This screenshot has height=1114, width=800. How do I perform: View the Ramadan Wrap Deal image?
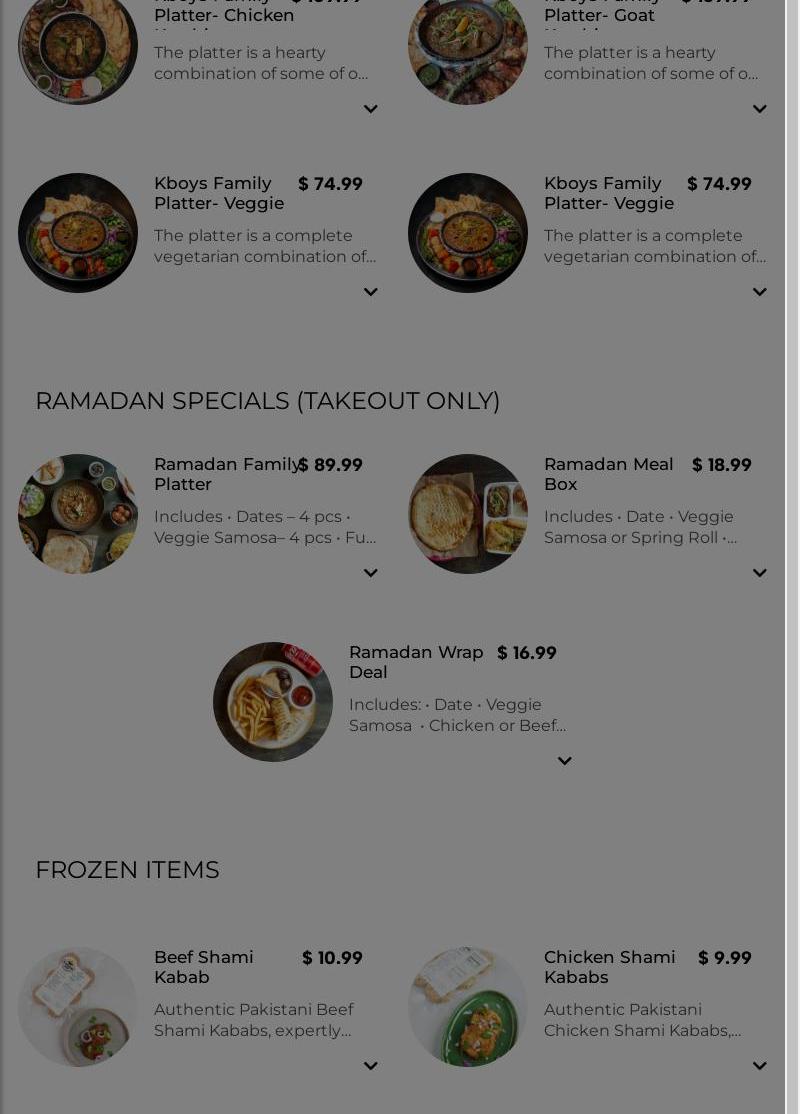coord(273,702)
